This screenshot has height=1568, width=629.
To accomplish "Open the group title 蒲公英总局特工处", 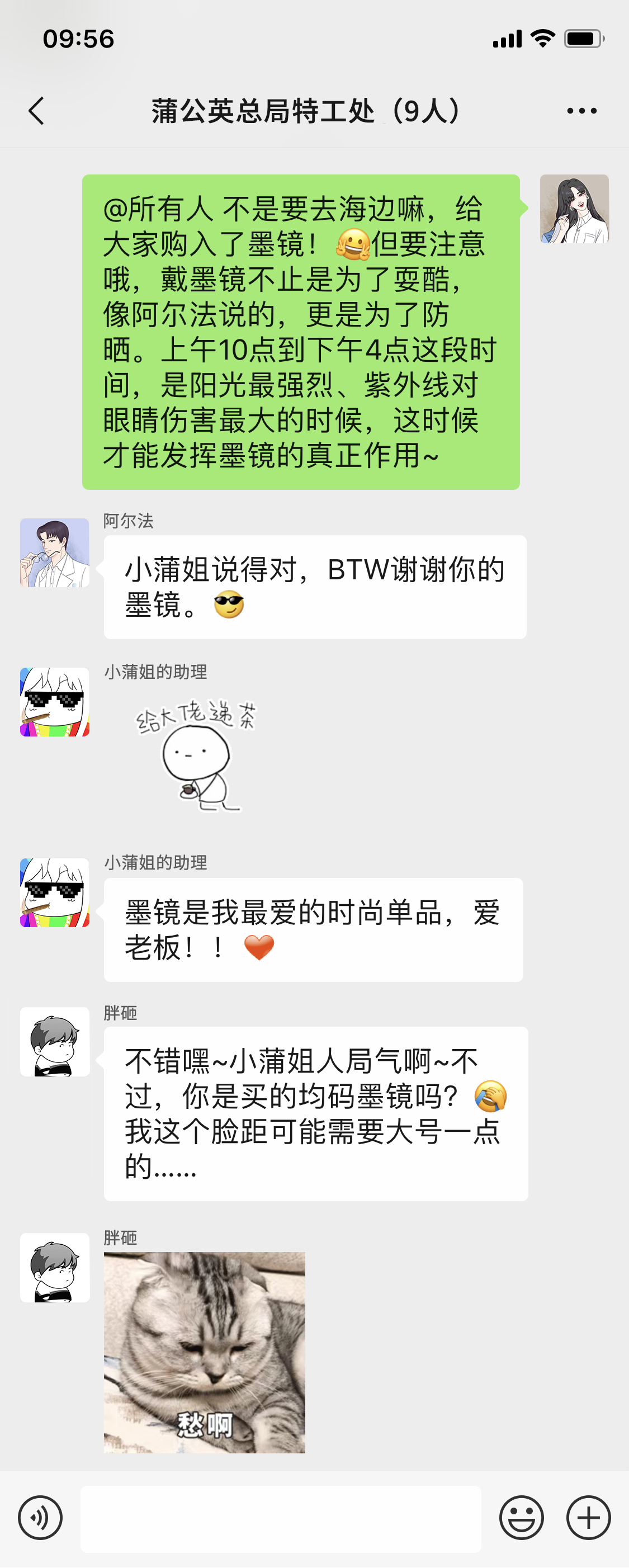I will 306,111.
